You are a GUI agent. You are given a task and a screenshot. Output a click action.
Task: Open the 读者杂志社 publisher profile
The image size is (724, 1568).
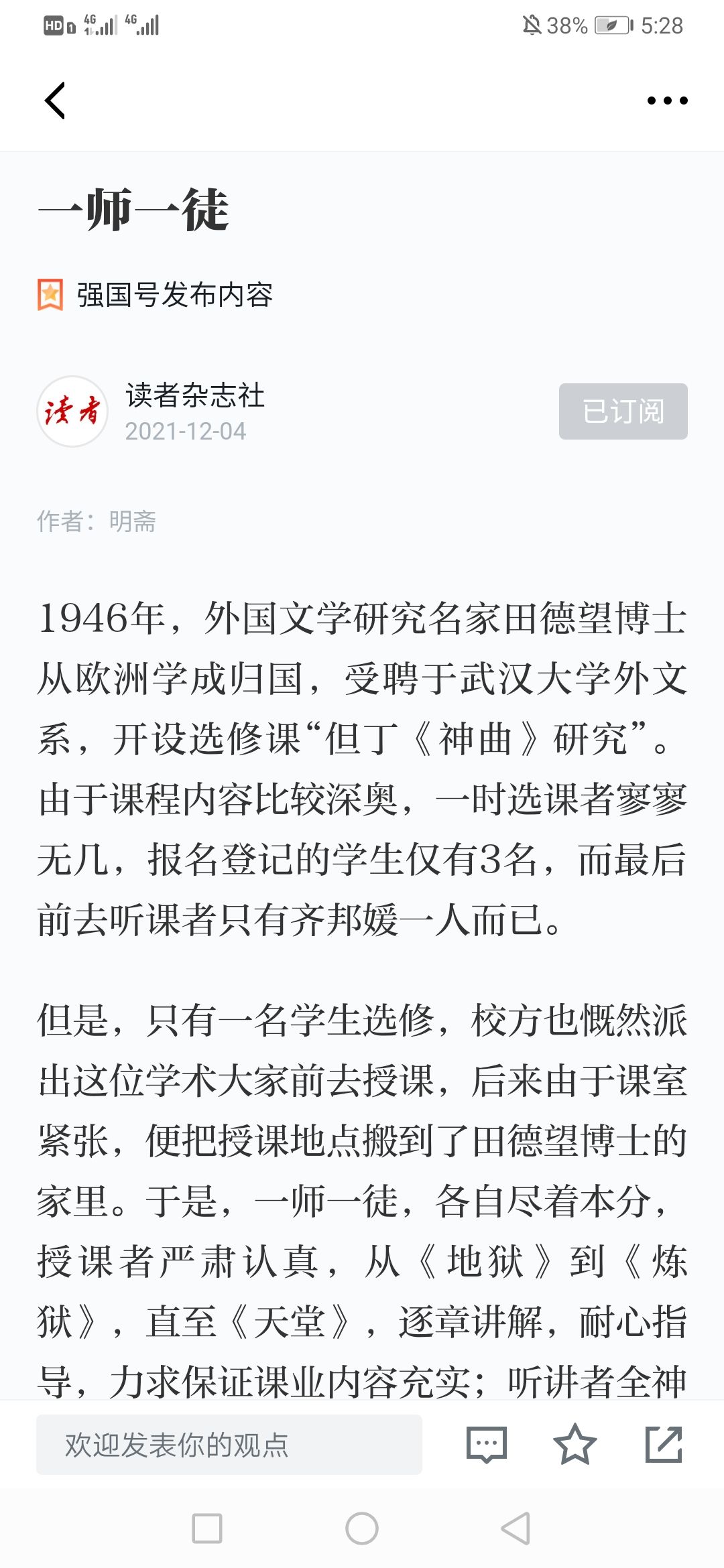click(195, 395)
